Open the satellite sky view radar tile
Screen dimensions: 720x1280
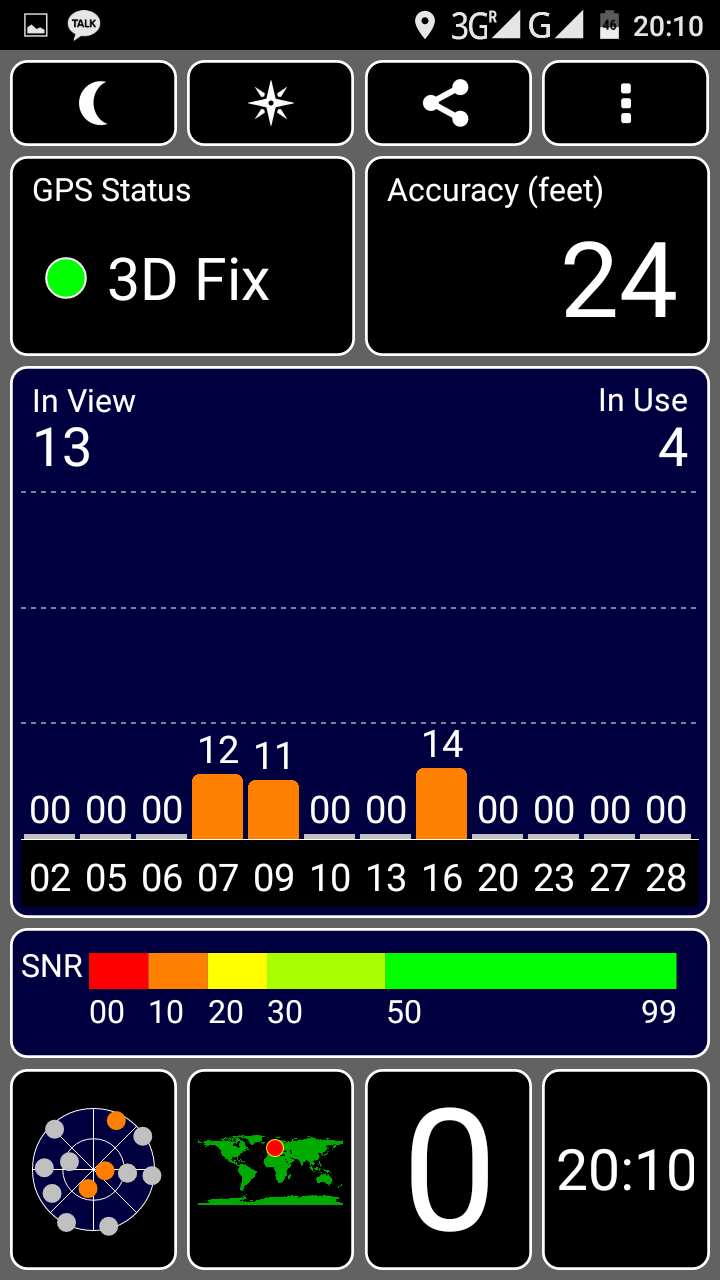click(93, 1170)
